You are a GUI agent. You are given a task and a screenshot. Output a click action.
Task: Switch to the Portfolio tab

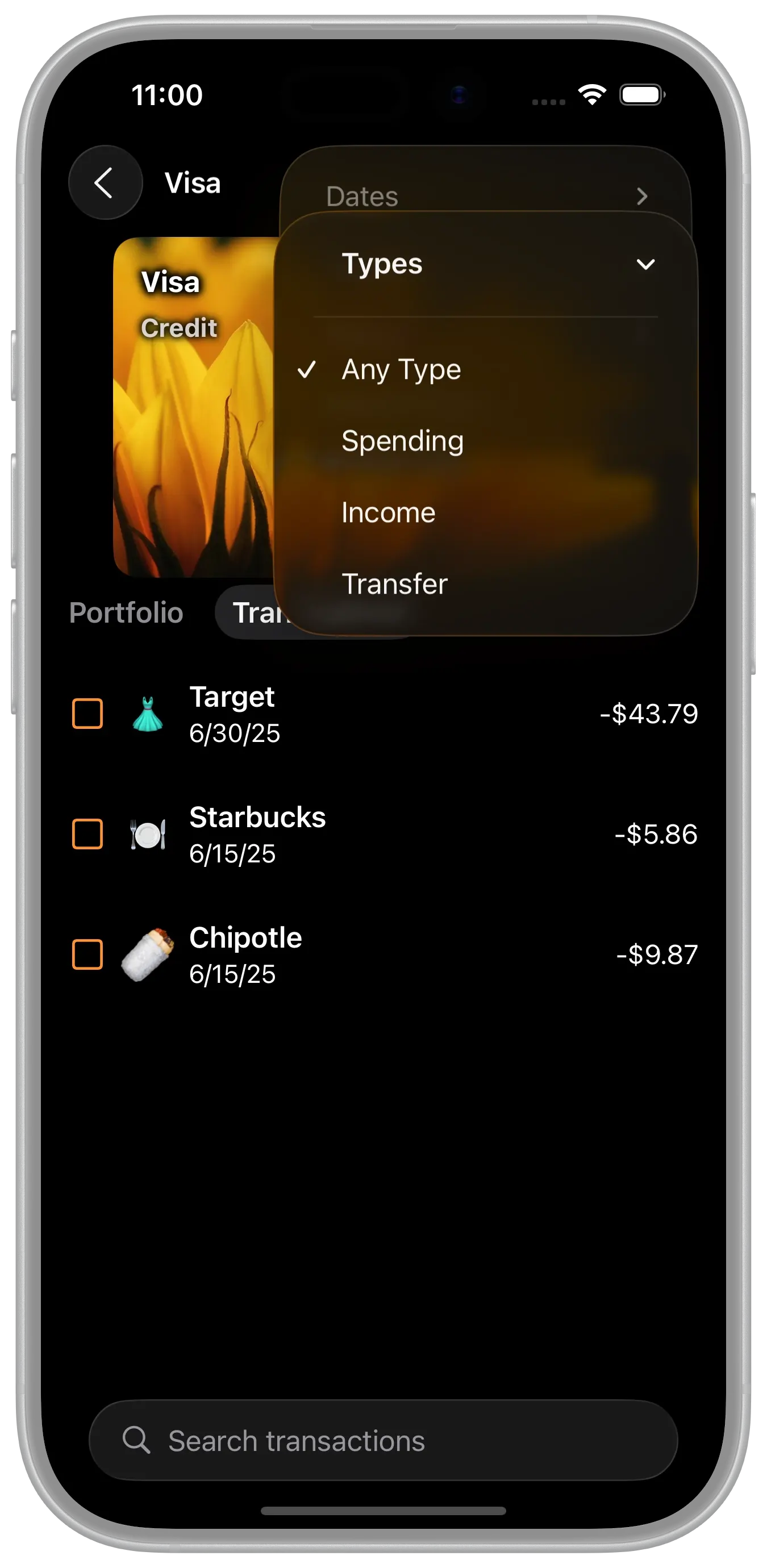coord(126,612)
